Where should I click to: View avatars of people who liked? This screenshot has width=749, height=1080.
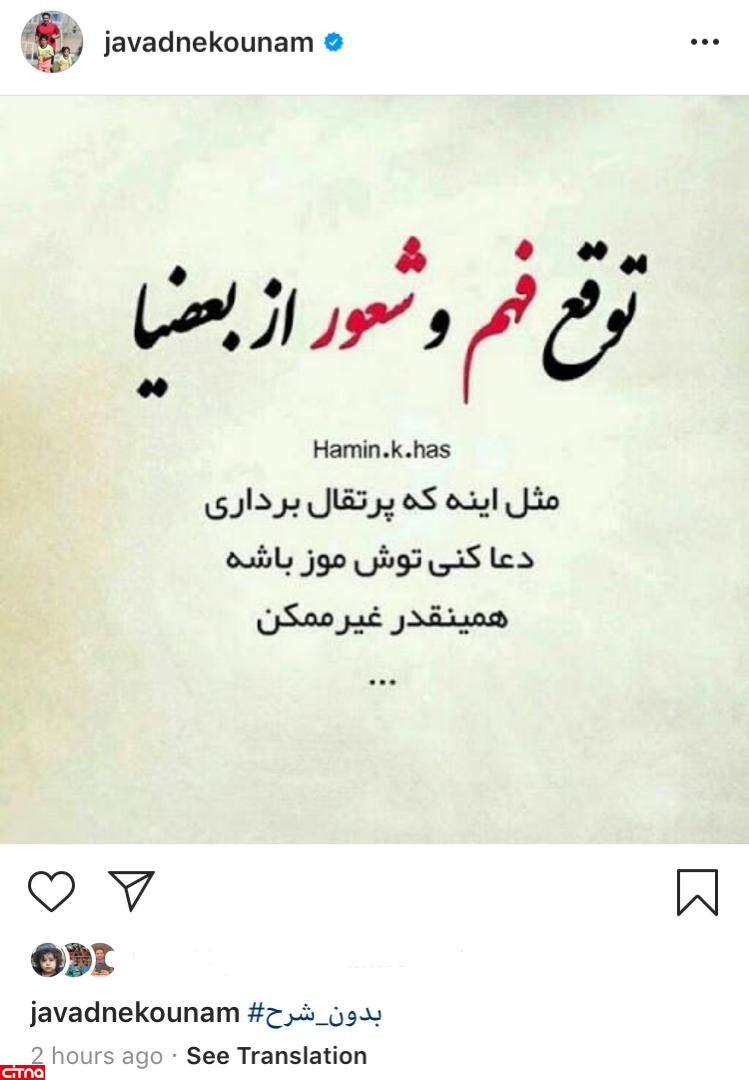coord(73,960)
